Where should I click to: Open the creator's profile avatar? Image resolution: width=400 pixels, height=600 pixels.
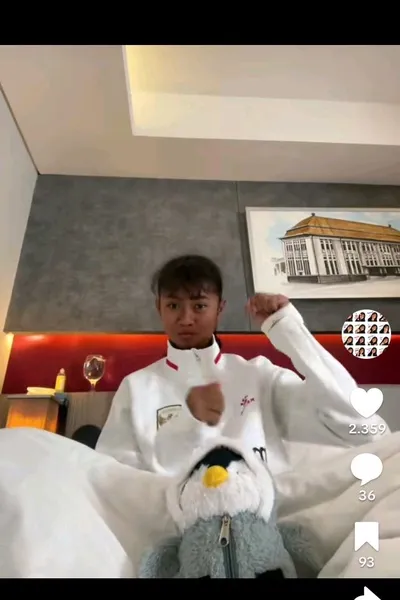tap(366, 334)
